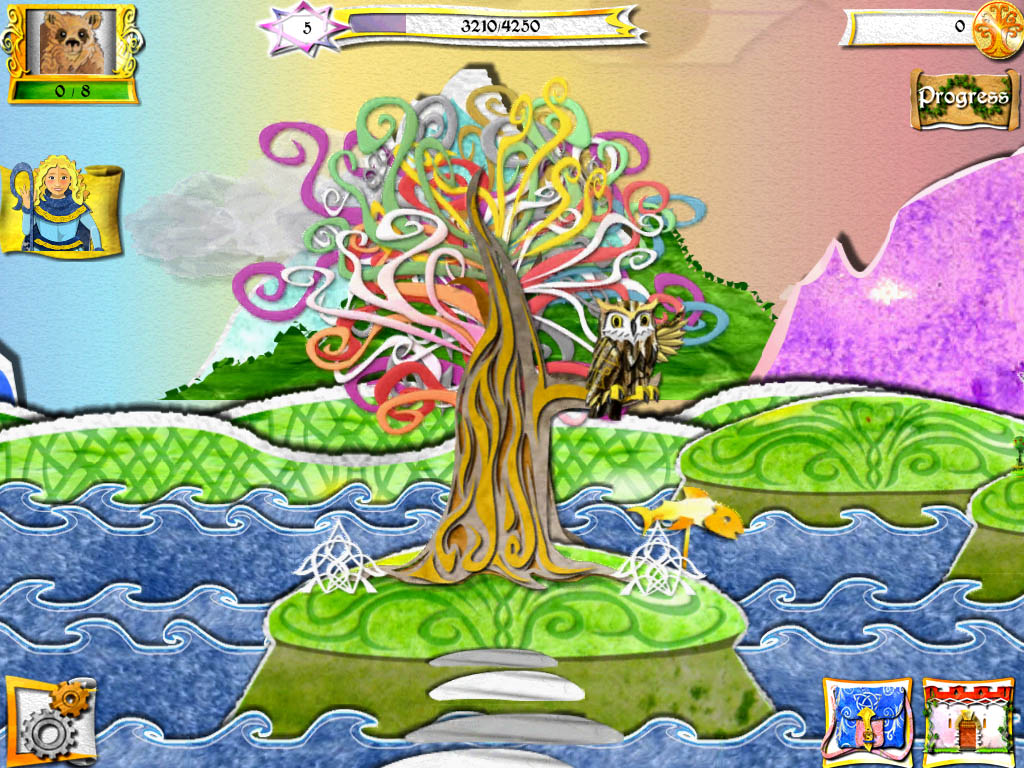Image resolution: width=1024 pixels, height=768 pixels.
Task: Tap the golden jumping fish
Action: pos(690,513)
